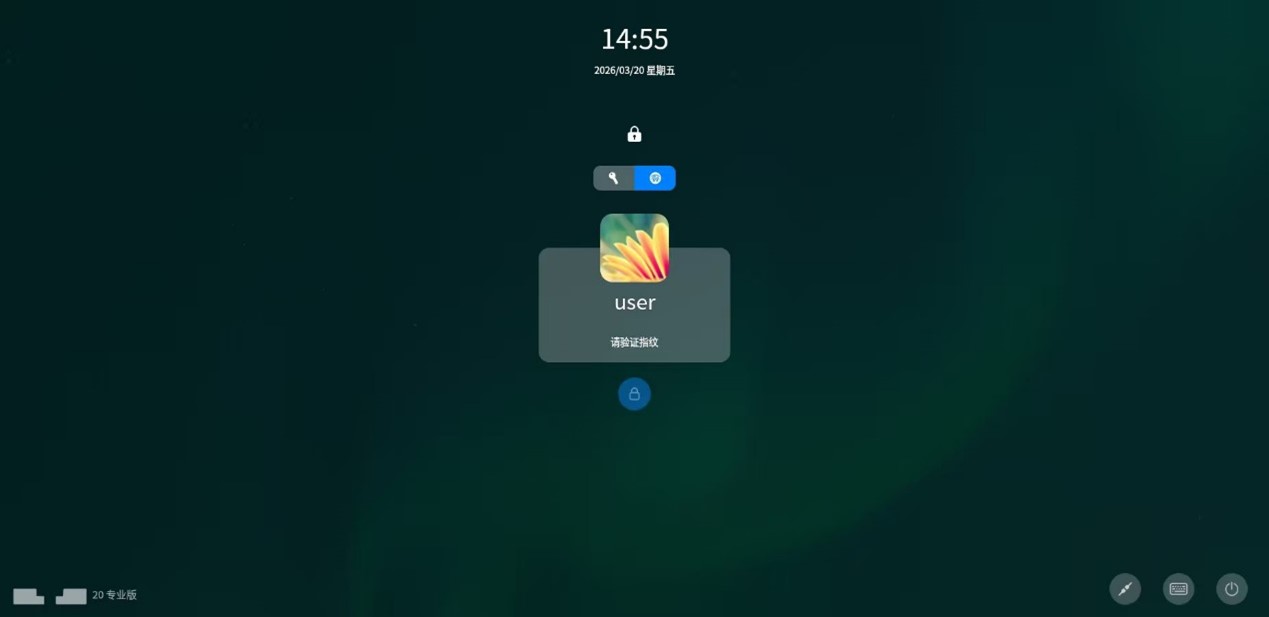This screenshot has width=1269, height=617.
Task: Tap the round lock button below user card
Action: [x=634, y=394]
